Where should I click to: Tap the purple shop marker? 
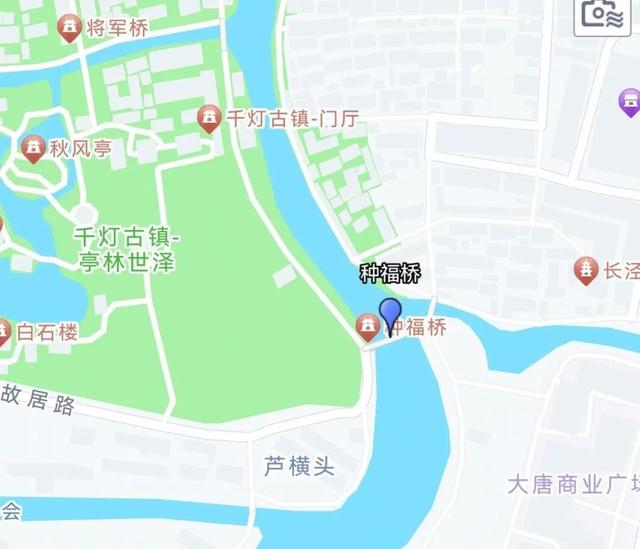(x=629, y=101)
